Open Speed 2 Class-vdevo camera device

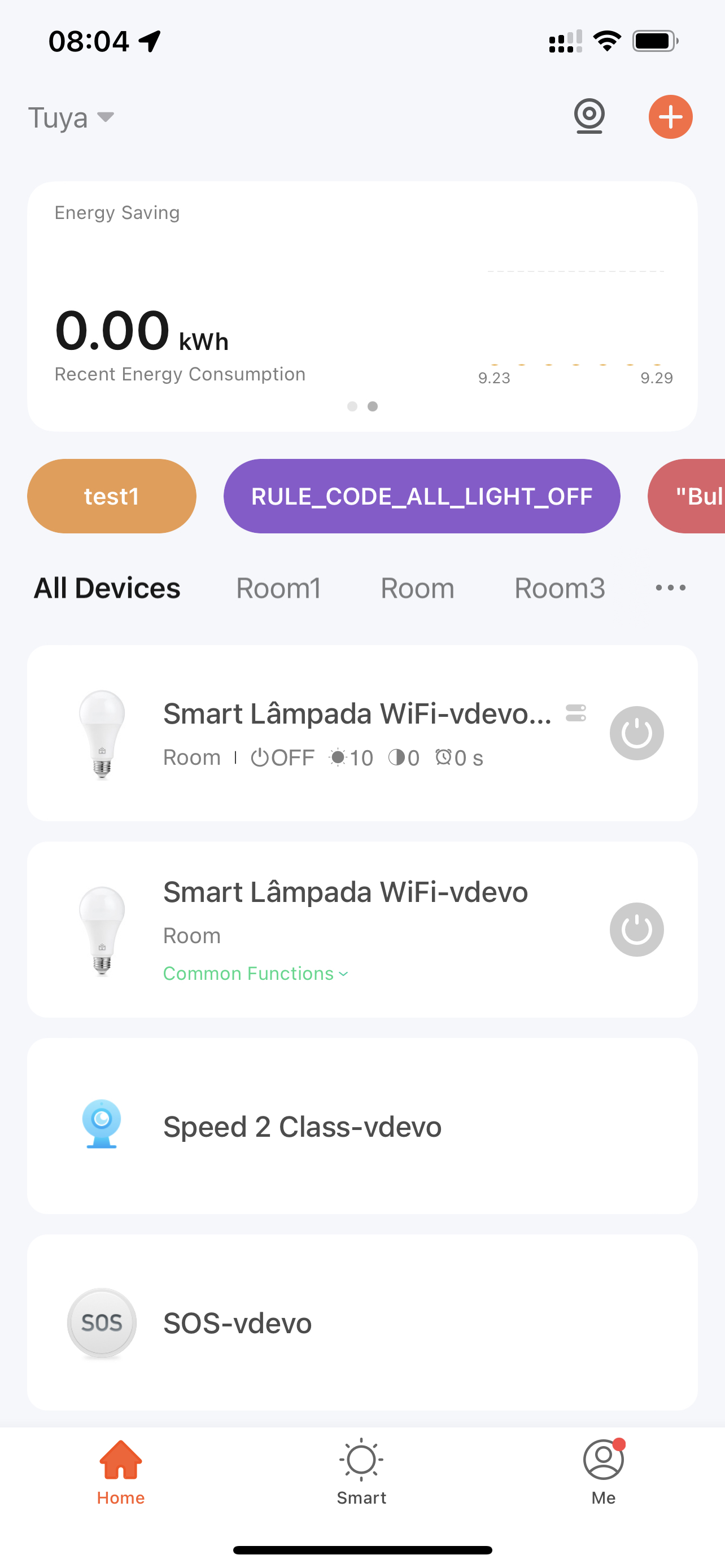tap(362, 1126)
